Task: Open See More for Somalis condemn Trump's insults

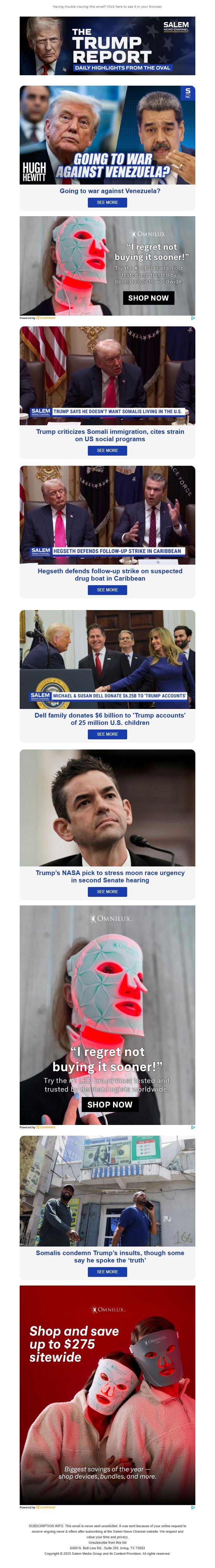Action: click(107, 1272)
